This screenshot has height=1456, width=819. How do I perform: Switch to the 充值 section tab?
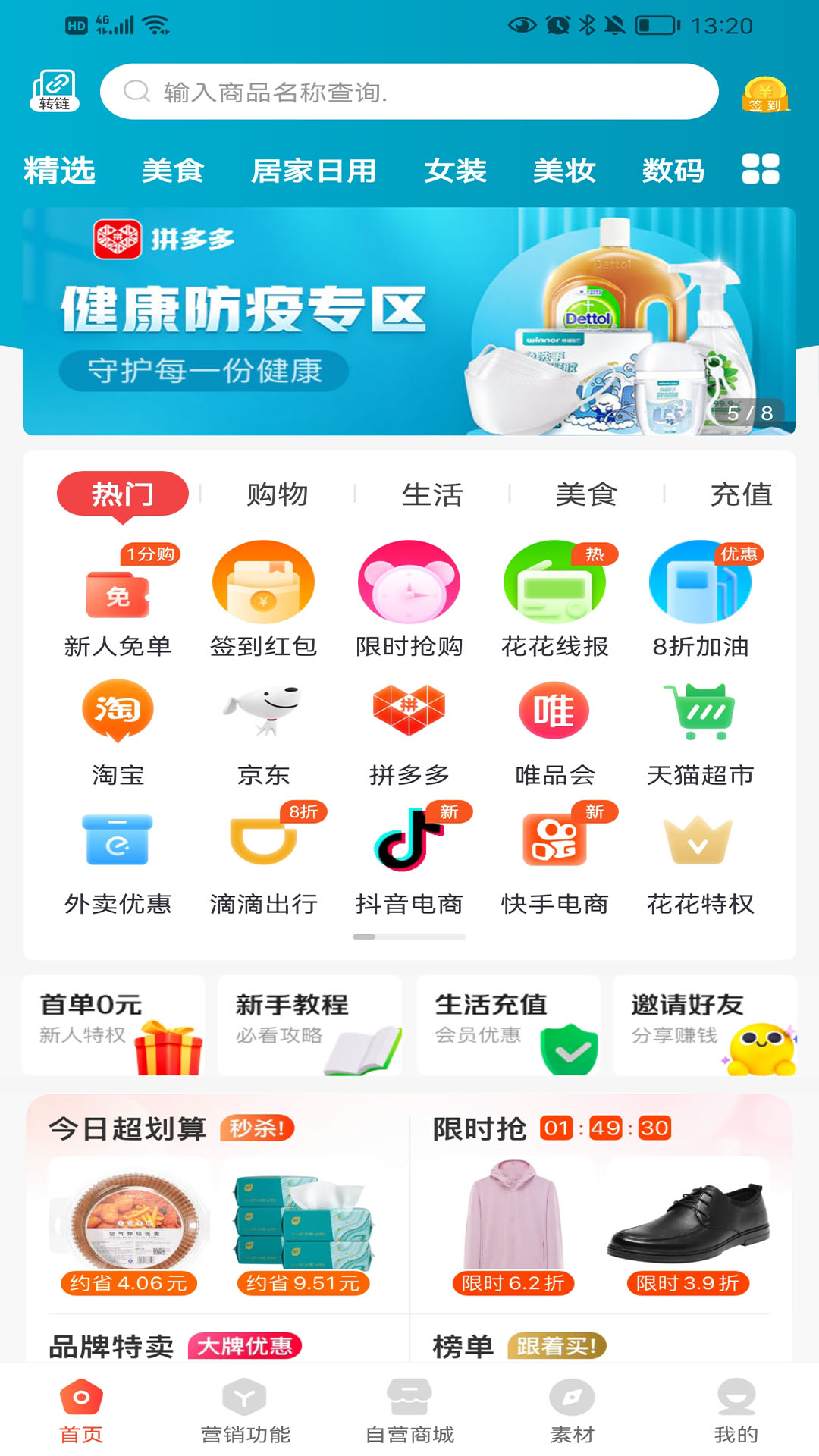click(741, 494)
